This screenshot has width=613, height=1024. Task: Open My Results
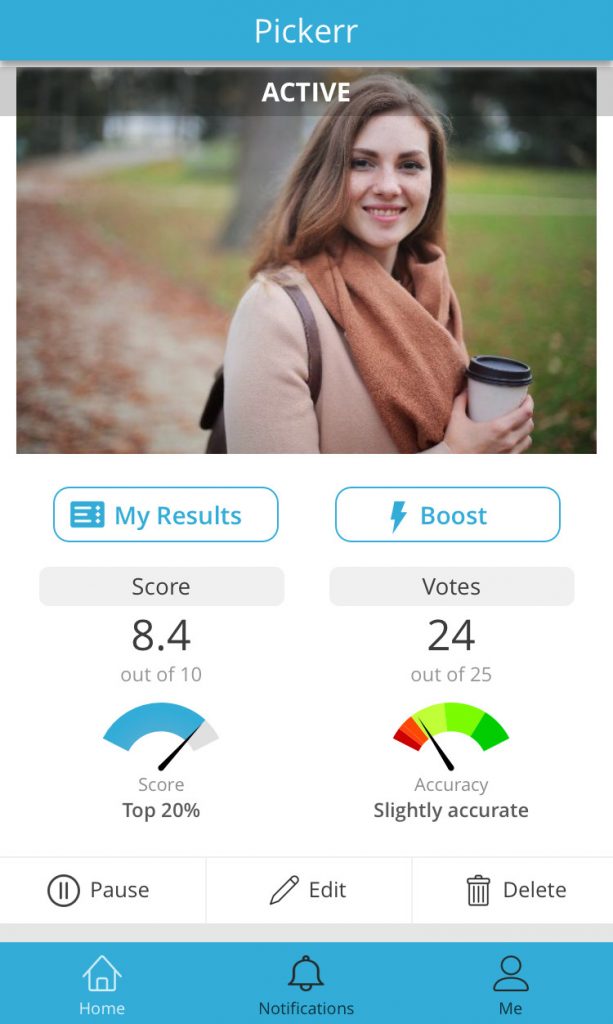165,515
